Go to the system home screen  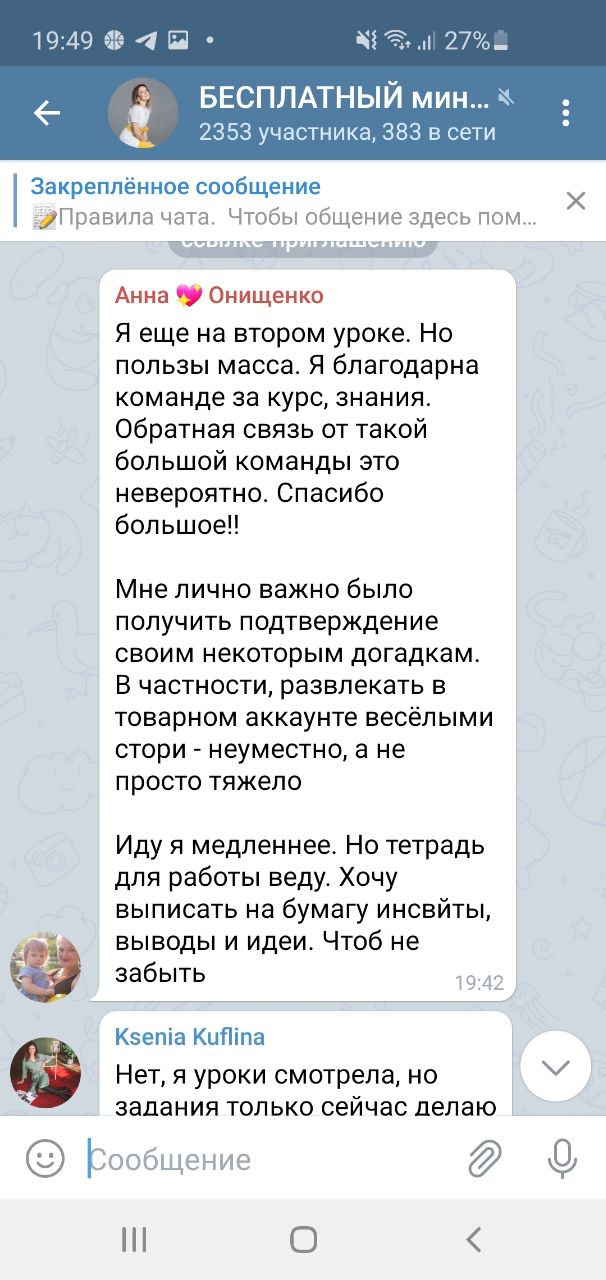point(303,1240)
